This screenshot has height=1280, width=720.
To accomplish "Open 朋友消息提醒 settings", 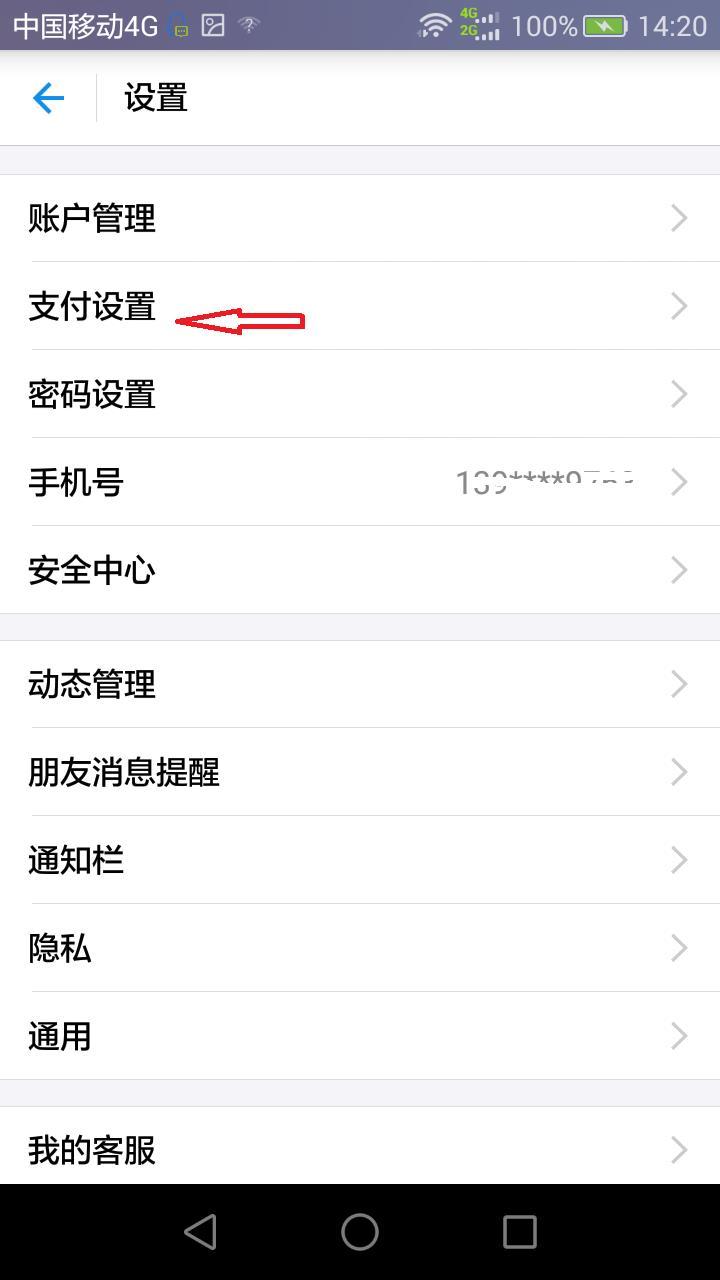I will click(360, 772).
